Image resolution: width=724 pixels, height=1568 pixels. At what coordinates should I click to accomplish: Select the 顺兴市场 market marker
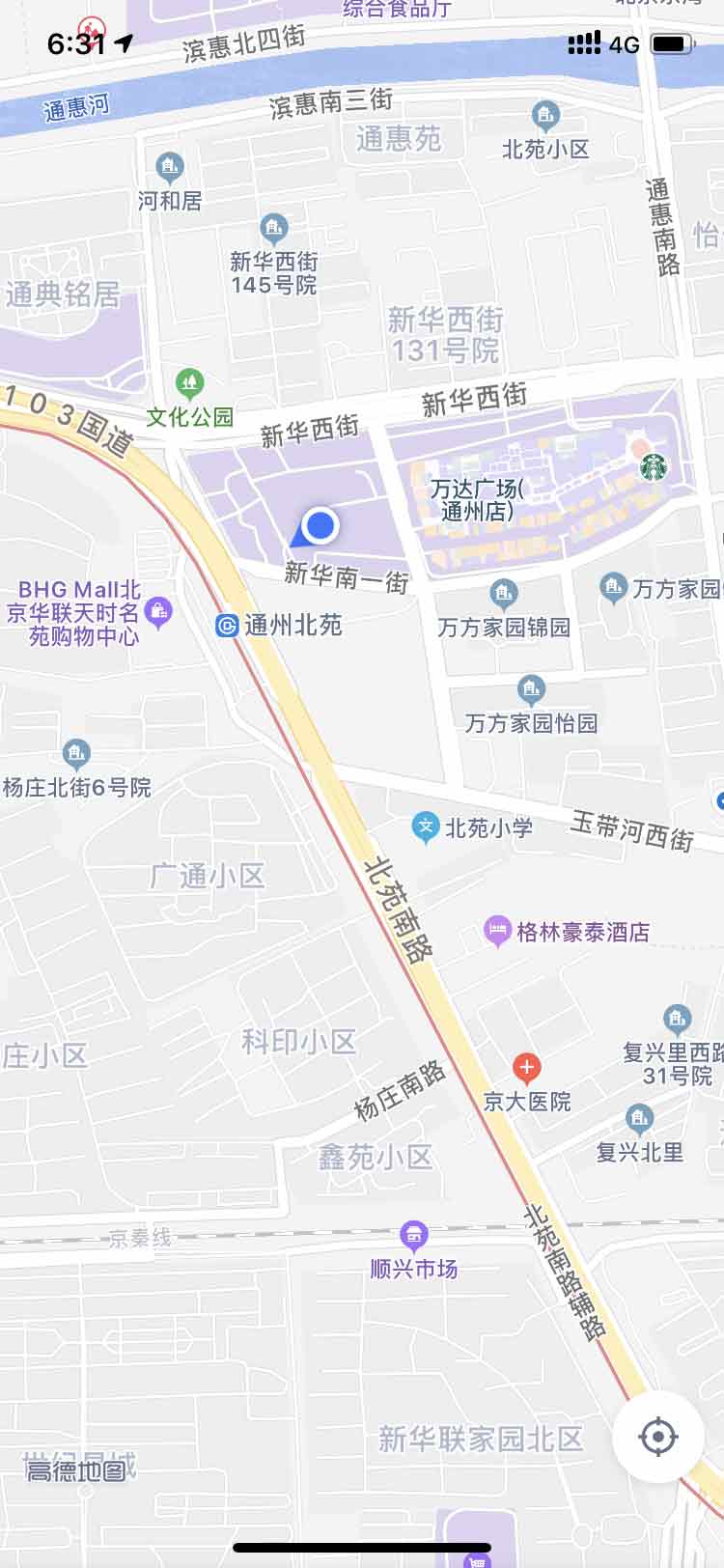[x=413, y=1235]
